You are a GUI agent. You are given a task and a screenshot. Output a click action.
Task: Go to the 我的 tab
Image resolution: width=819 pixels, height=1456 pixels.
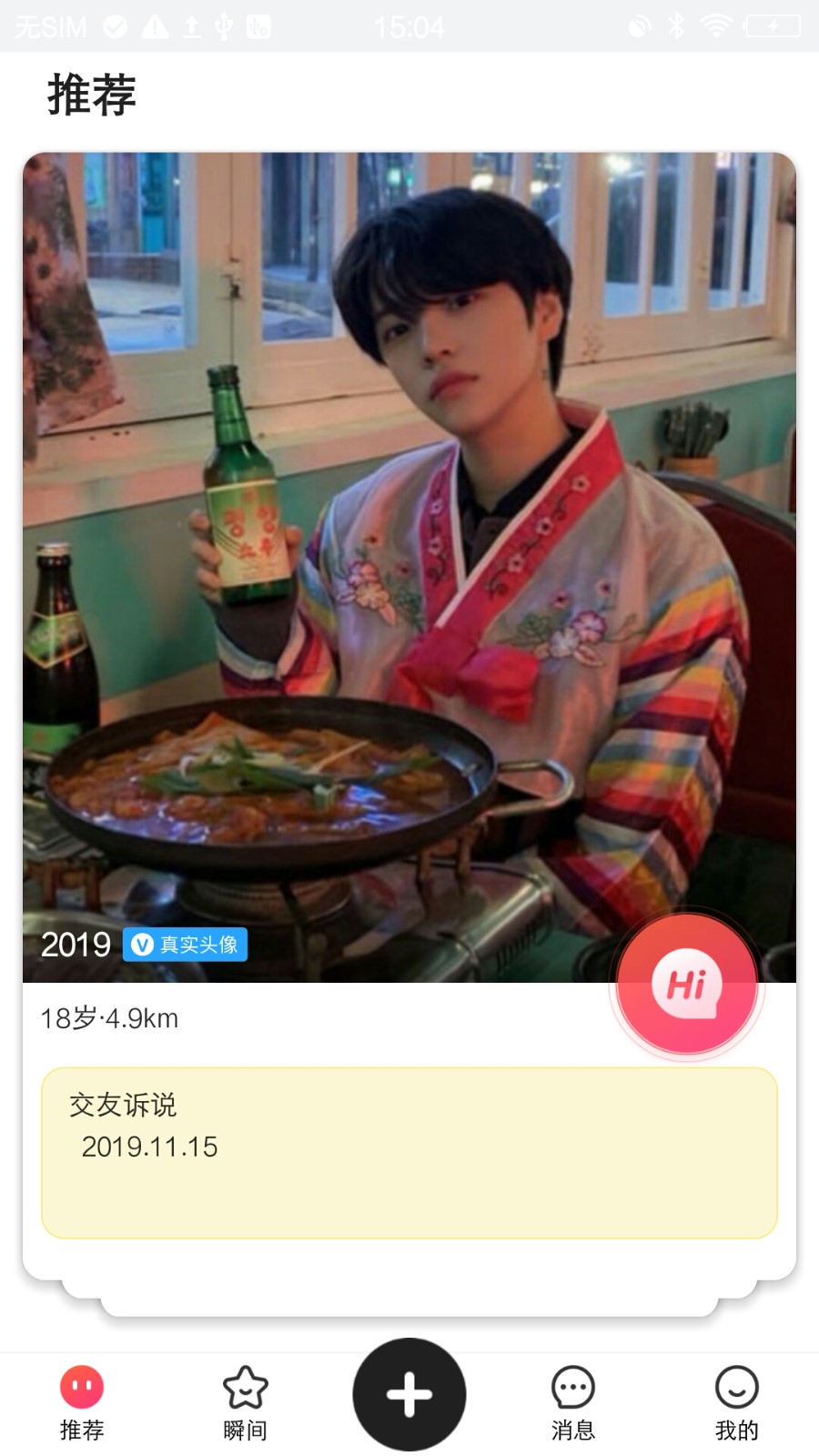736,1402
